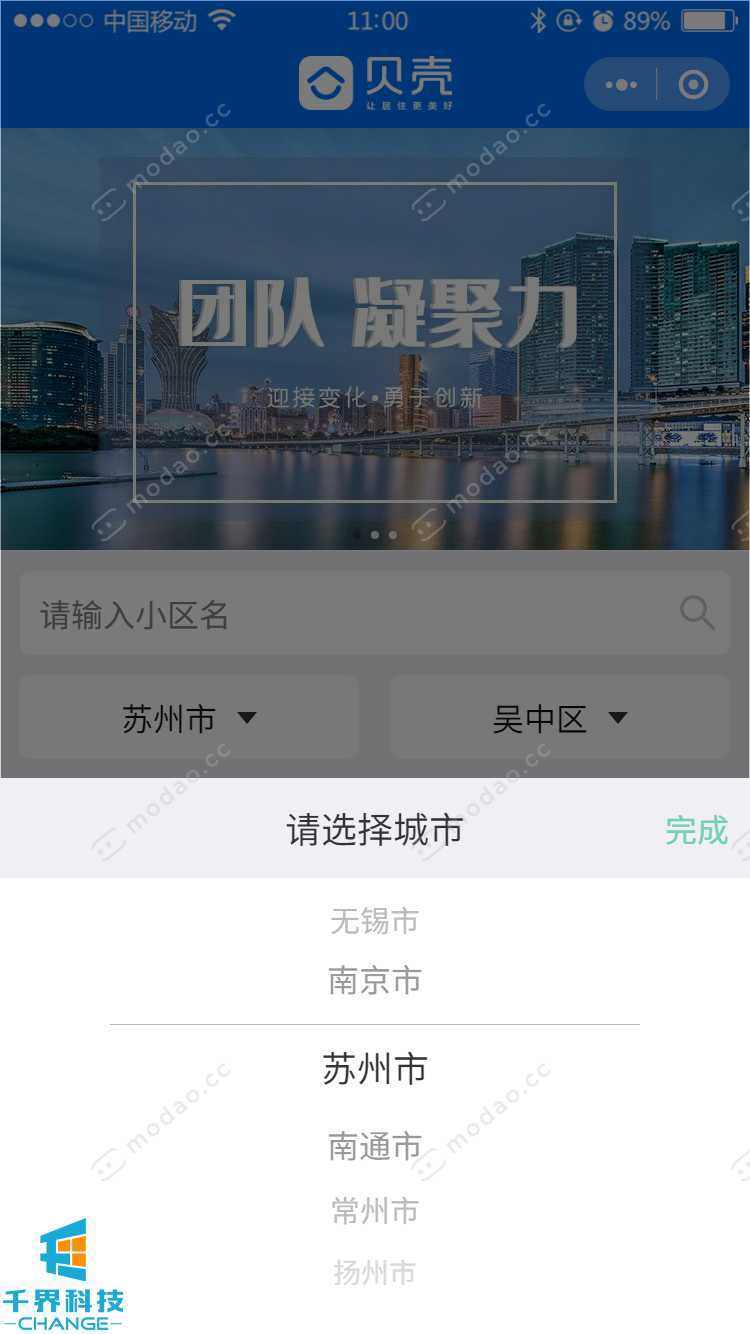The height and width of the screenshot is (1334, 750).
Task: Open the 团队凝聚力 banner
Action: (x=375, y=340)
